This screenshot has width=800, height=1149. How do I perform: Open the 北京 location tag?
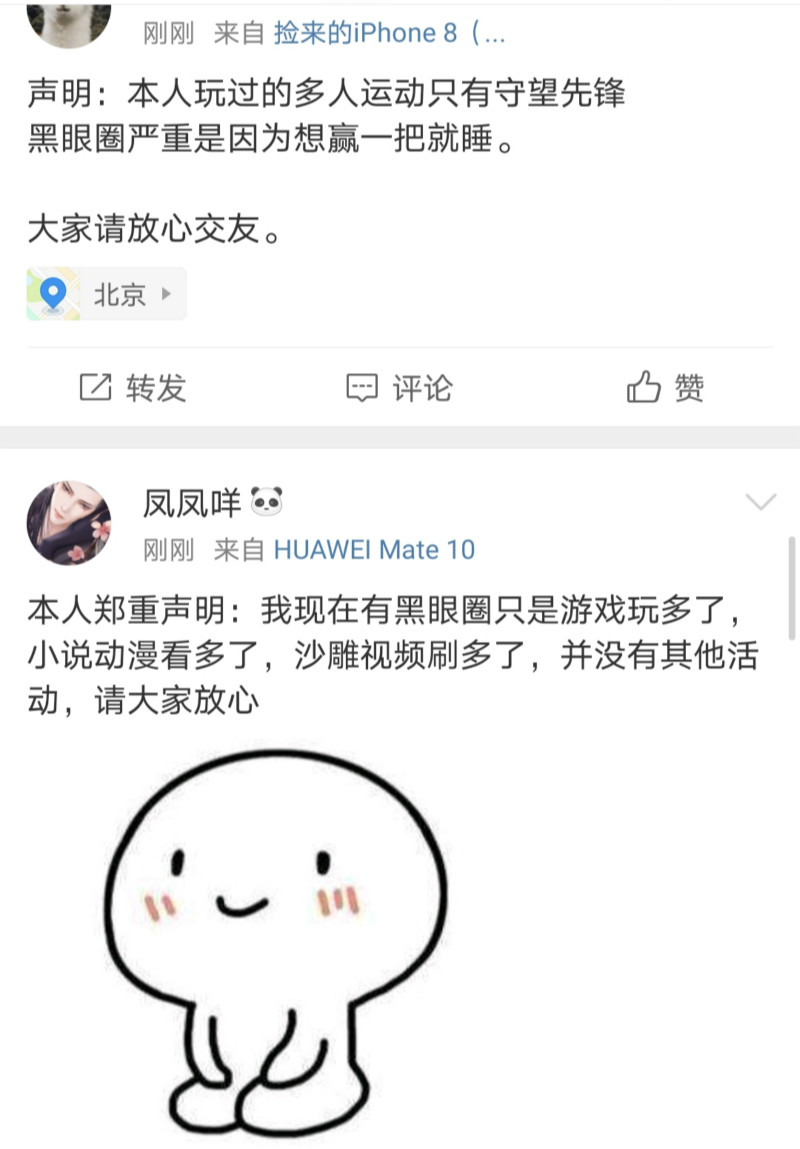tap(106, 294)
